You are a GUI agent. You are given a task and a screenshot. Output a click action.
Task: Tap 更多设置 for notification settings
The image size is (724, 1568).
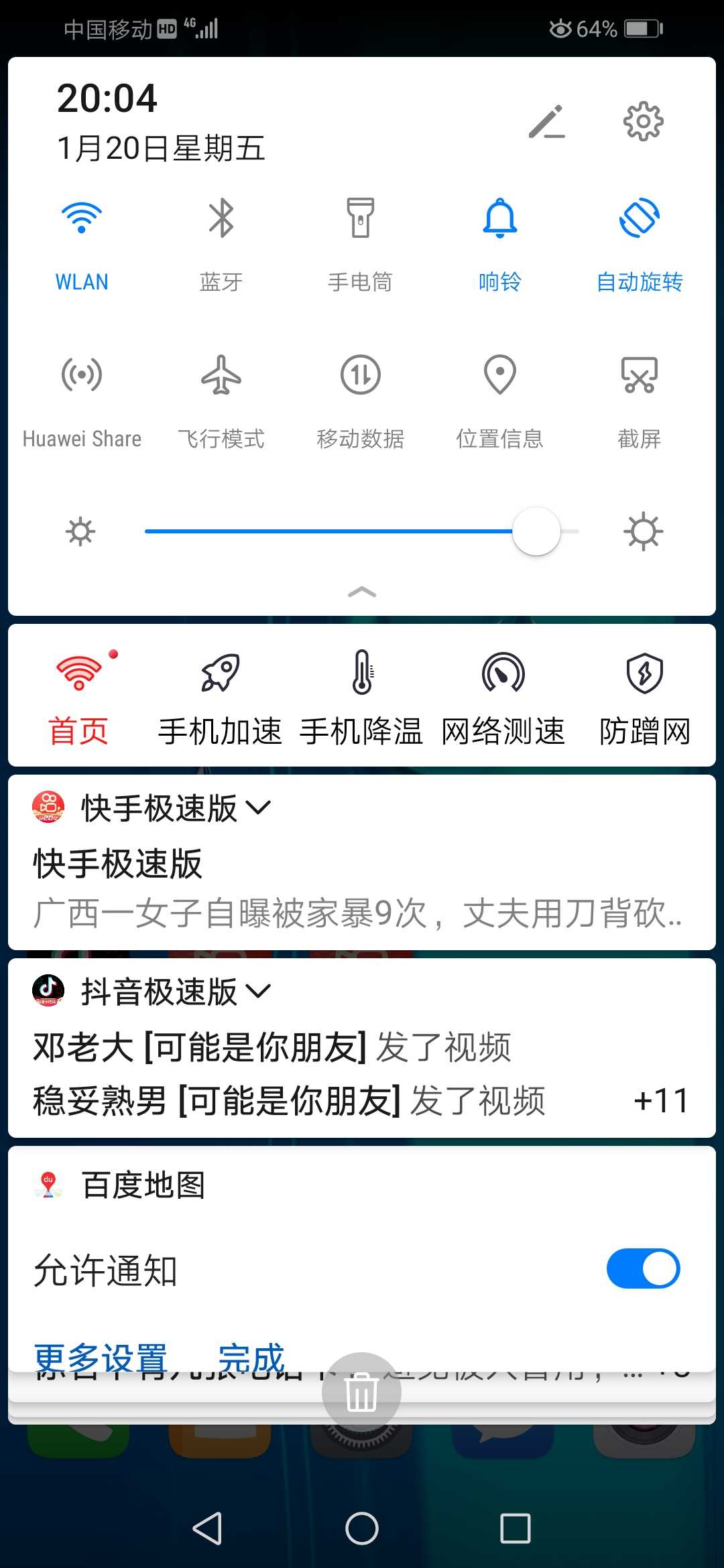point(101,1358)
